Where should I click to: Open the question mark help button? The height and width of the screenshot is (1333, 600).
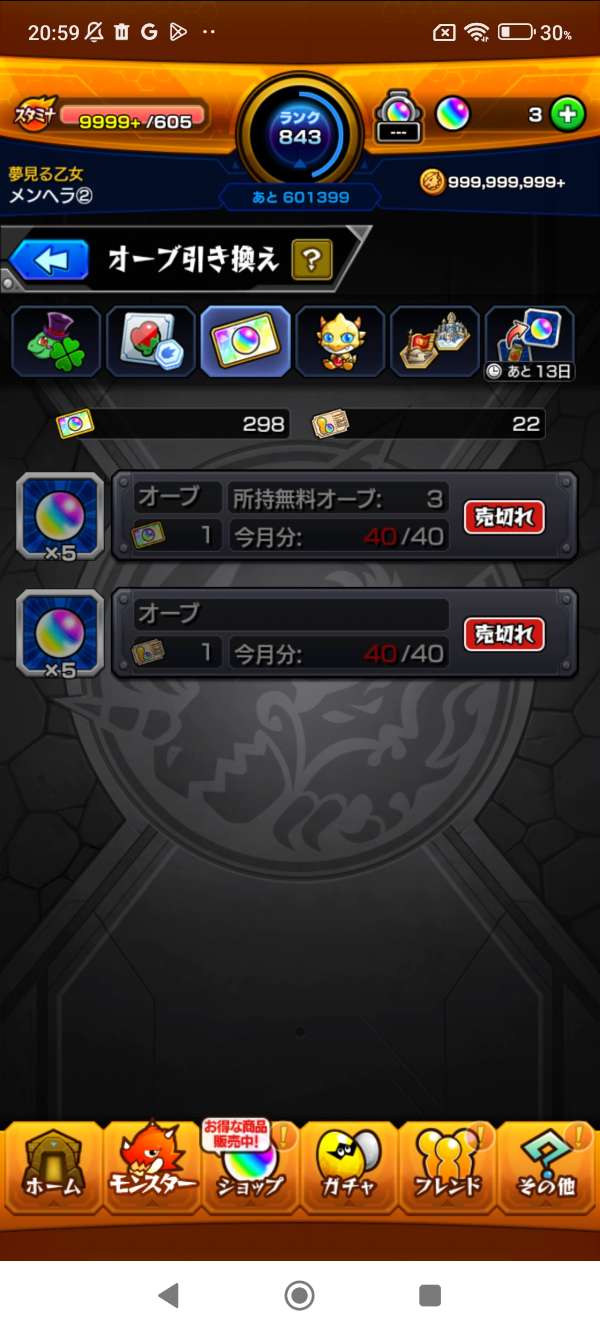(x=311, y=261)
